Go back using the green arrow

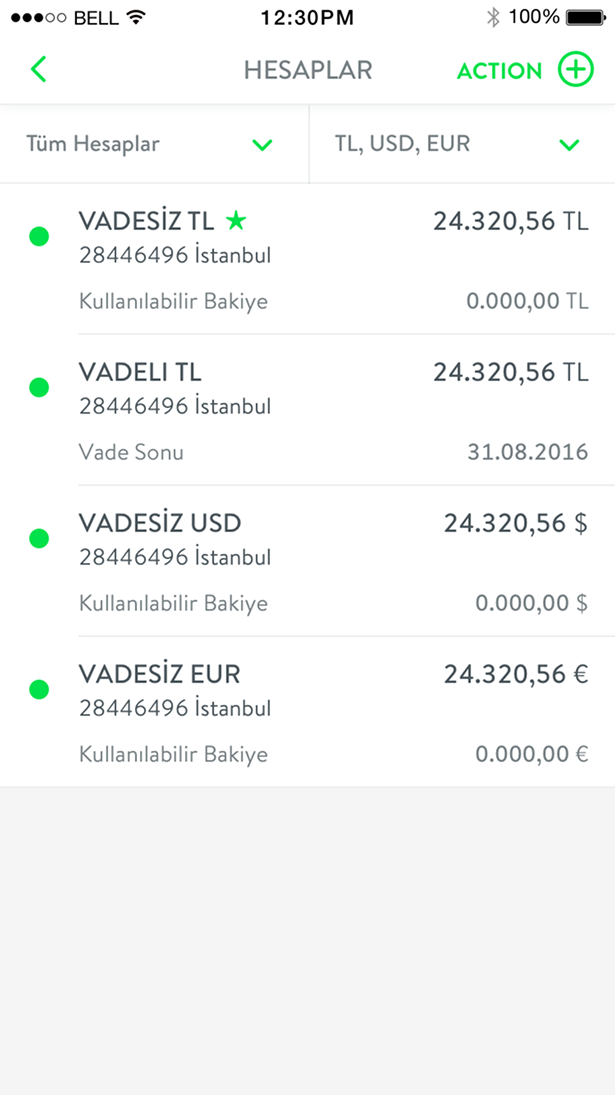[39, 69]
